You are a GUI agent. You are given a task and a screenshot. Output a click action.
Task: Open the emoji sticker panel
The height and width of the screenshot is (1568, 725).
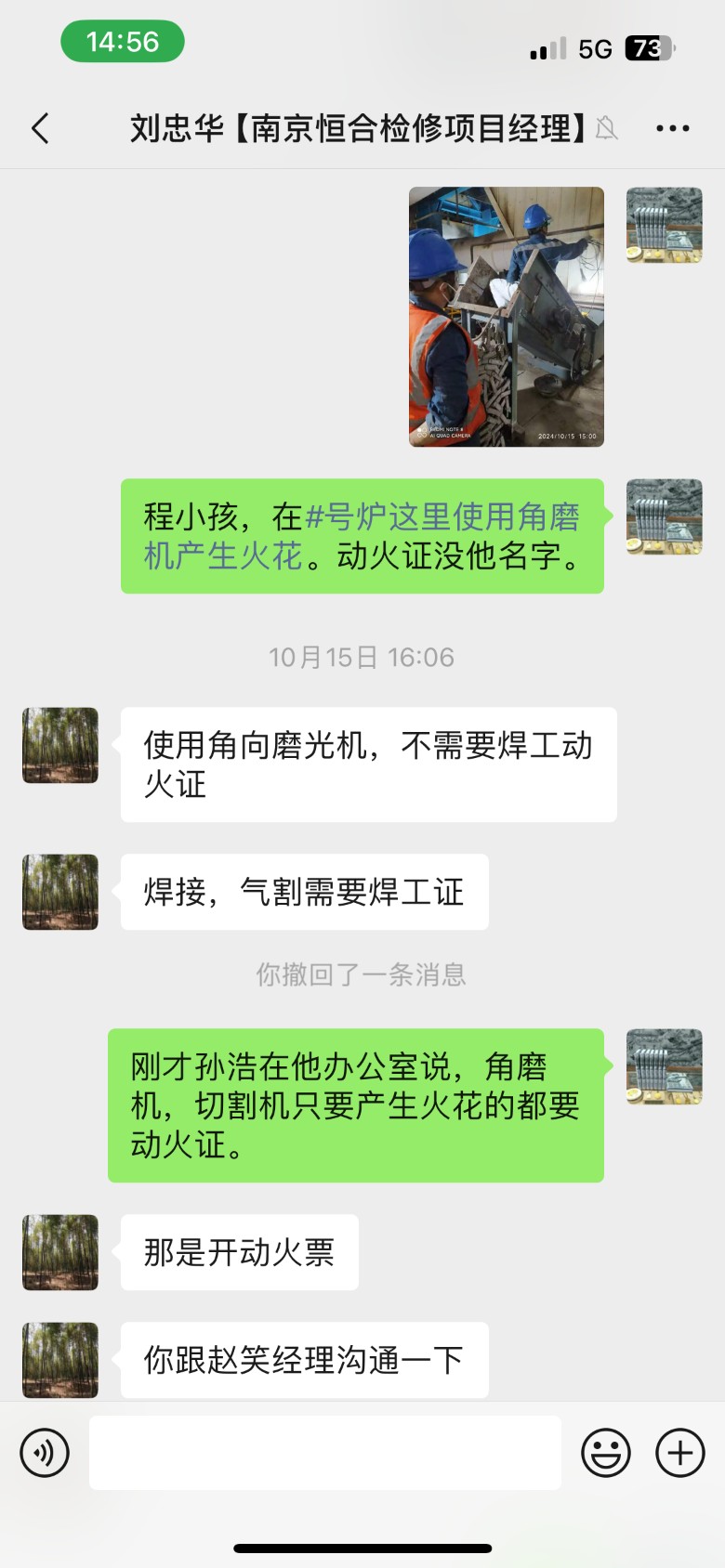coord(606,1453)
